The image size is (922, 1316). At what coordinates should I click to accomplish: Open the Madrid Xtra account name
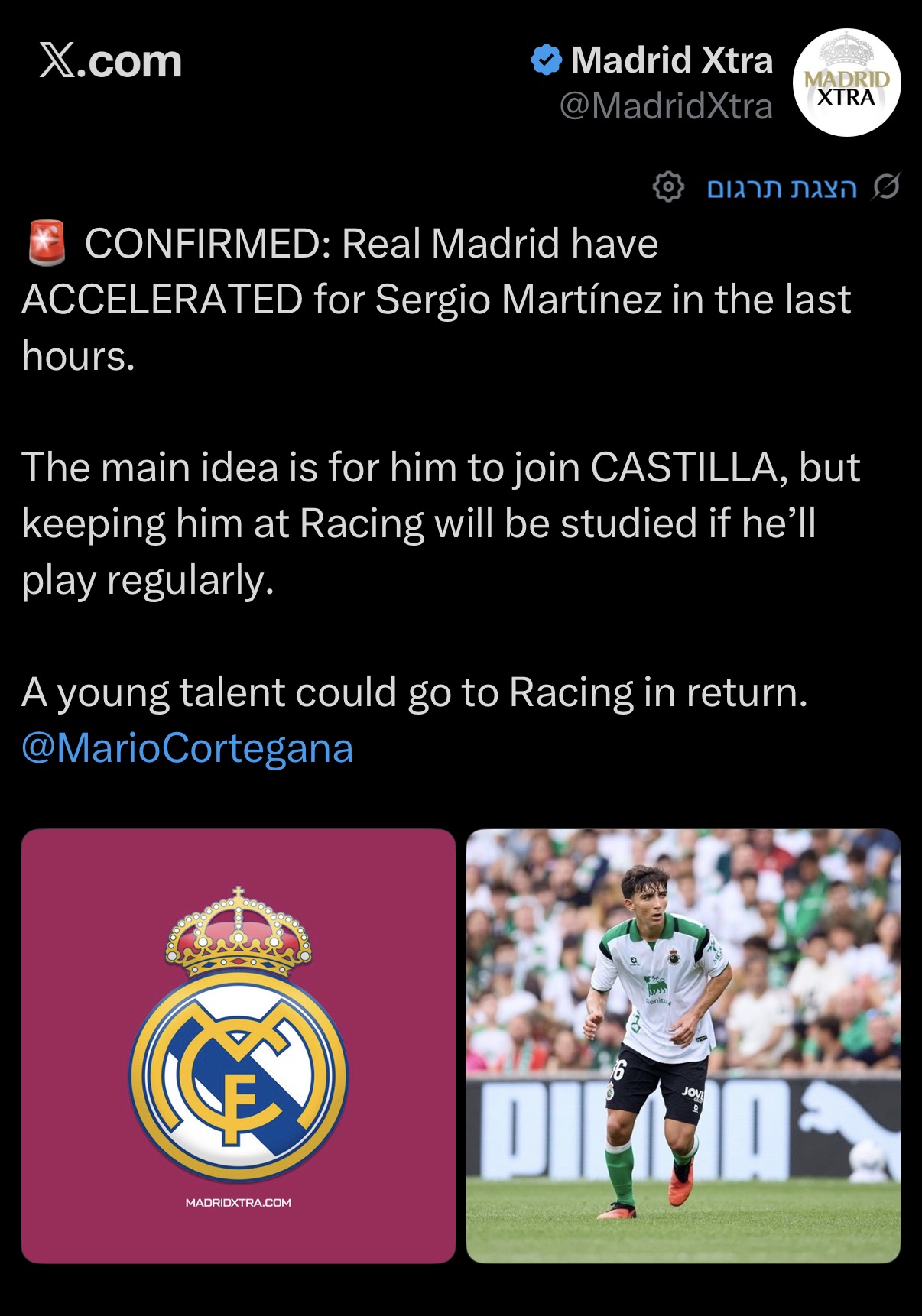pos(671,60)
